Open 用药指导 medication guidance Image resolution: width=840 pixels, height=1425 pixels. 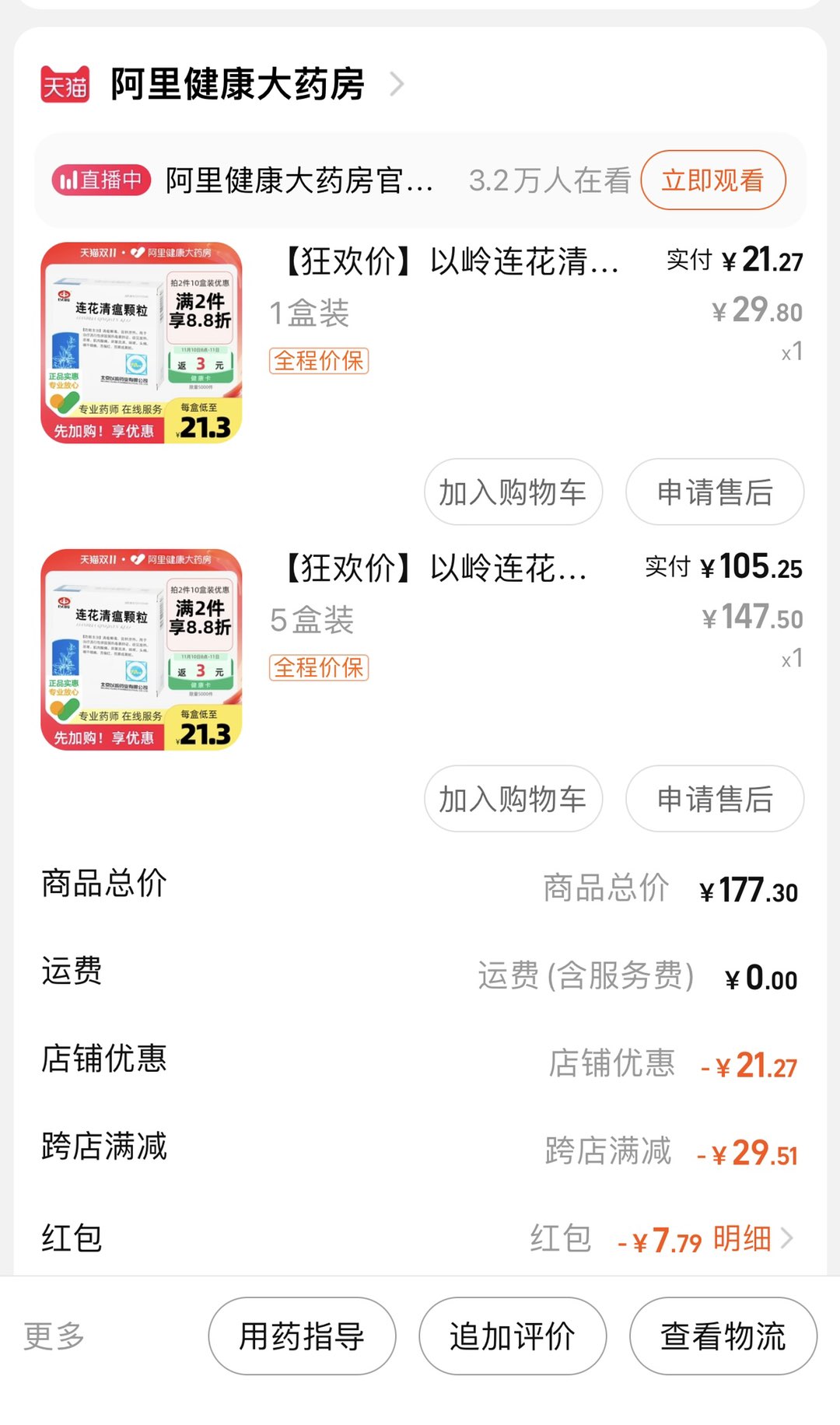point(302,1336)
